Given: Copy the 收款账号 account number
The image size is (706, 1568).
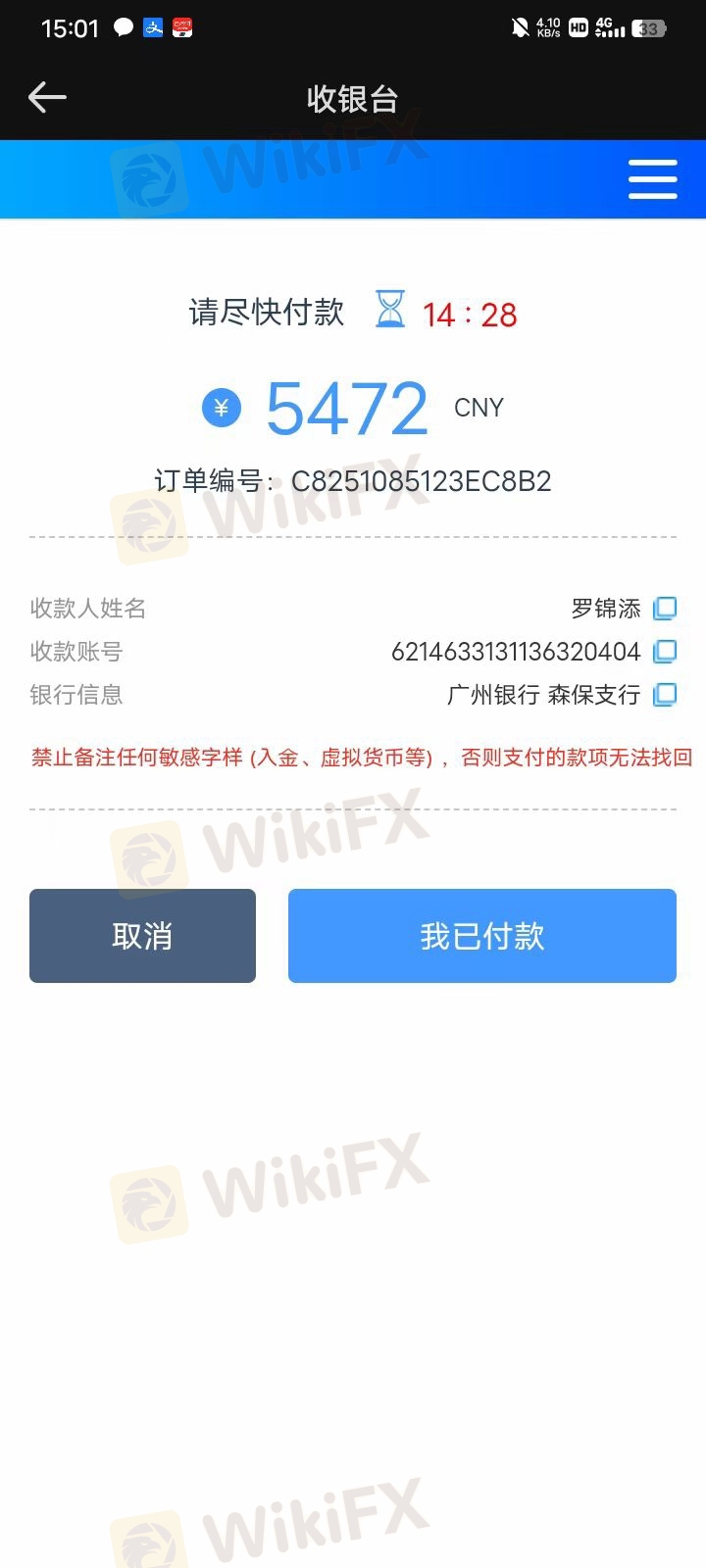Looking at the screenshot, I should [665, 651].
